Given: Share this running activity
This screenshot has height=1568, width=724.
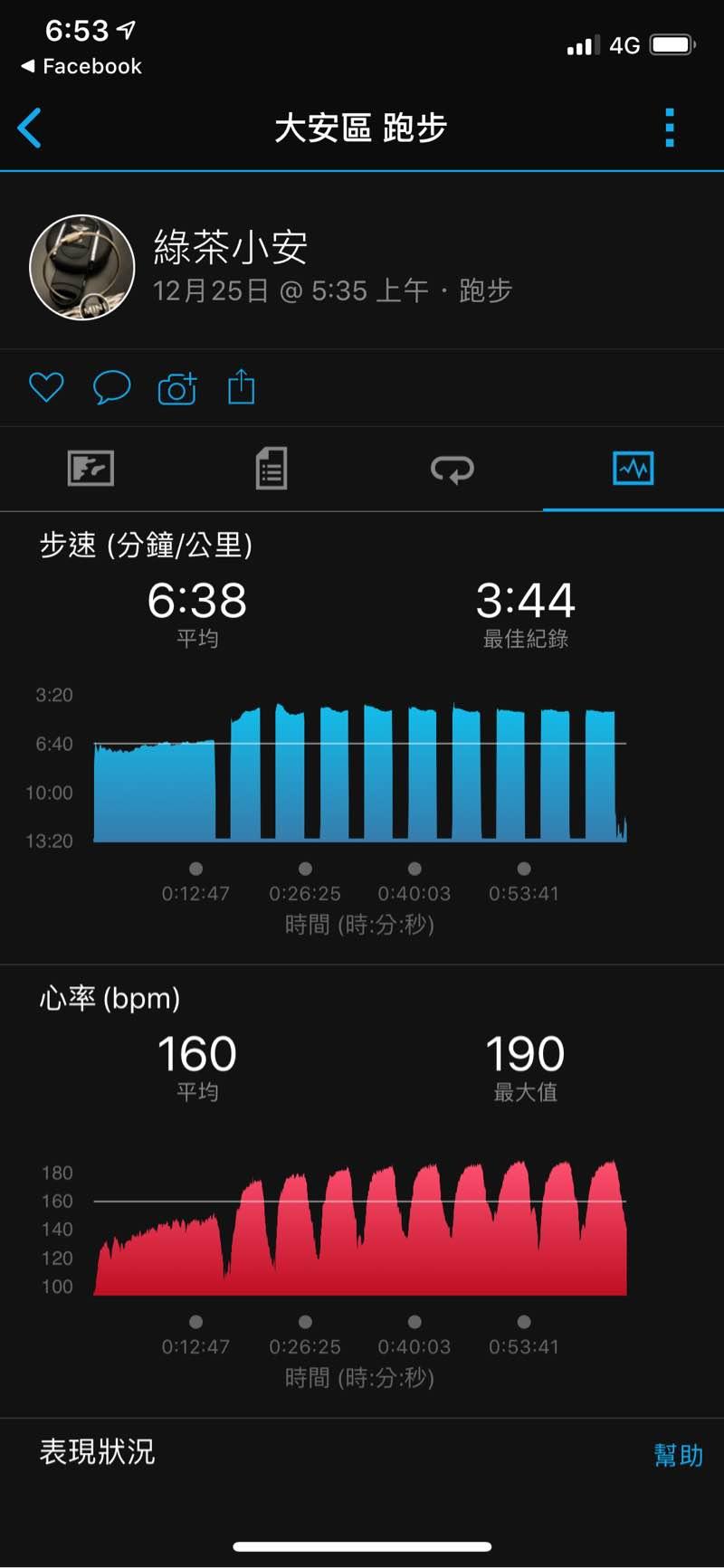Looking at the screenshot, I should tap(242, 386).
